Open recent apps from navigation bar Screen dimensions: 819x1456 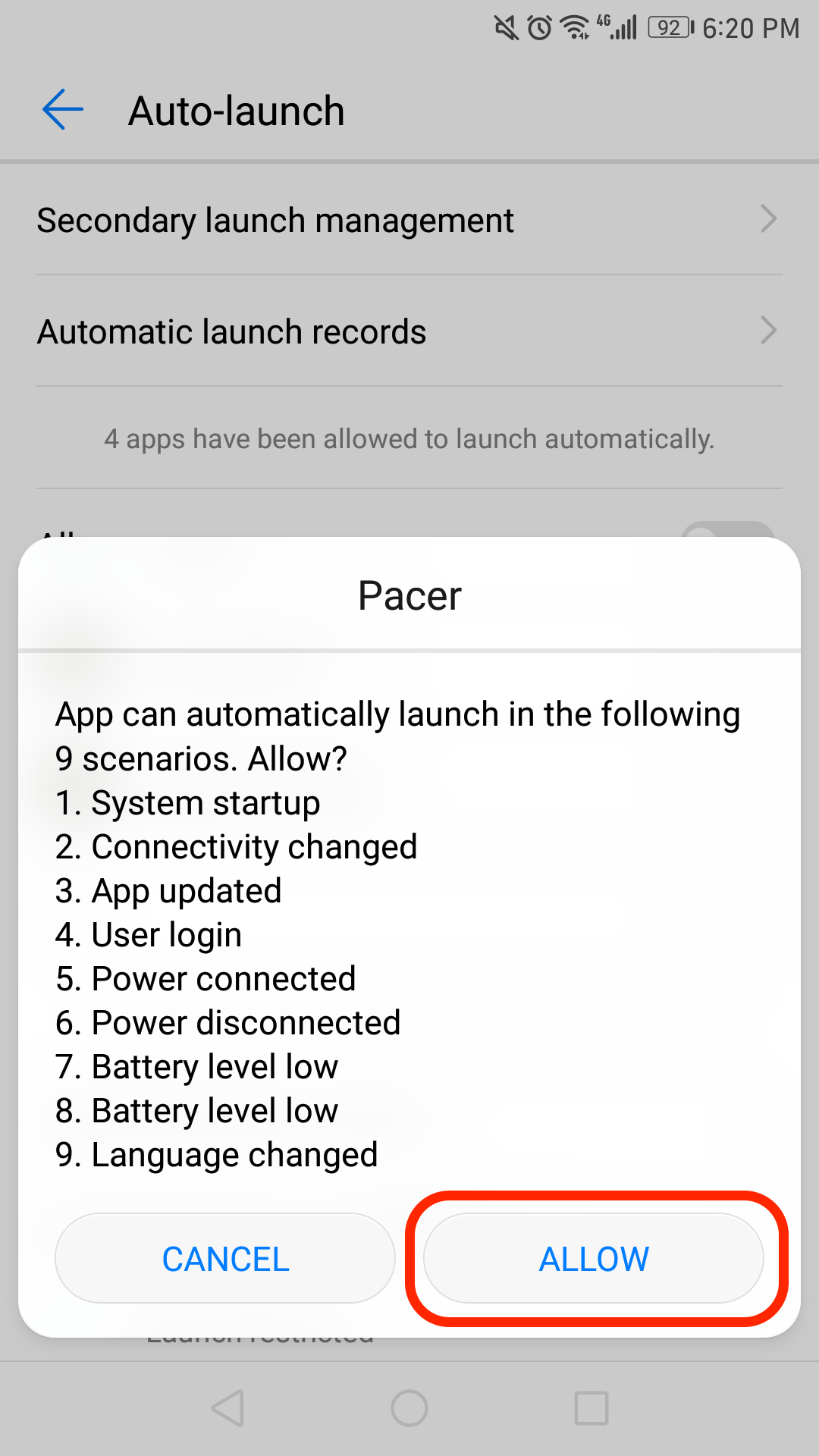click(x=591, y=1408)
